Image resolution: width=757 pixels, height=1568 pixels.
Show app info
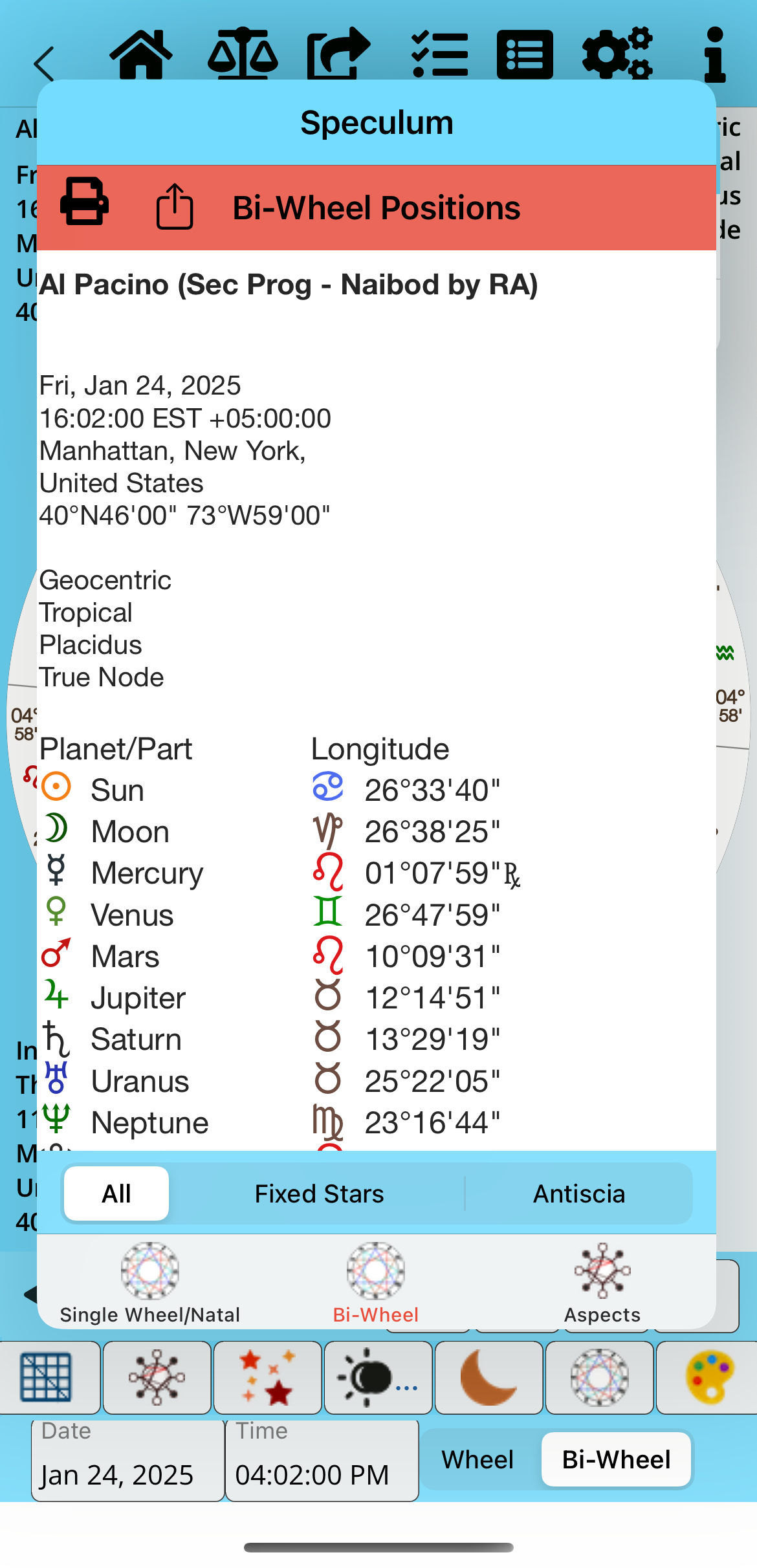pos(714,54)
